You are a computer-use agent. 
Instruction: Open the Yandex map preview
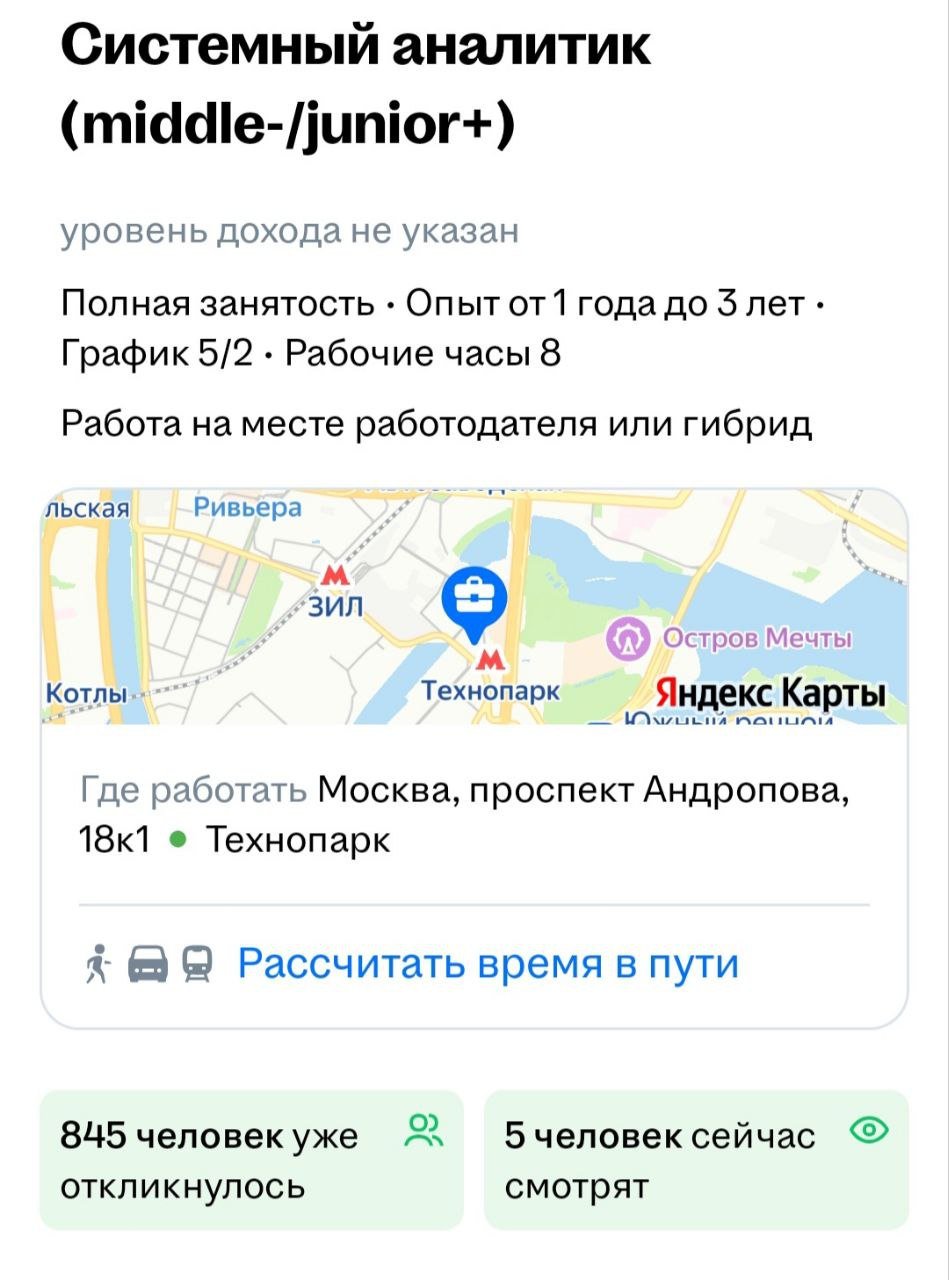[x=474, y=607]
